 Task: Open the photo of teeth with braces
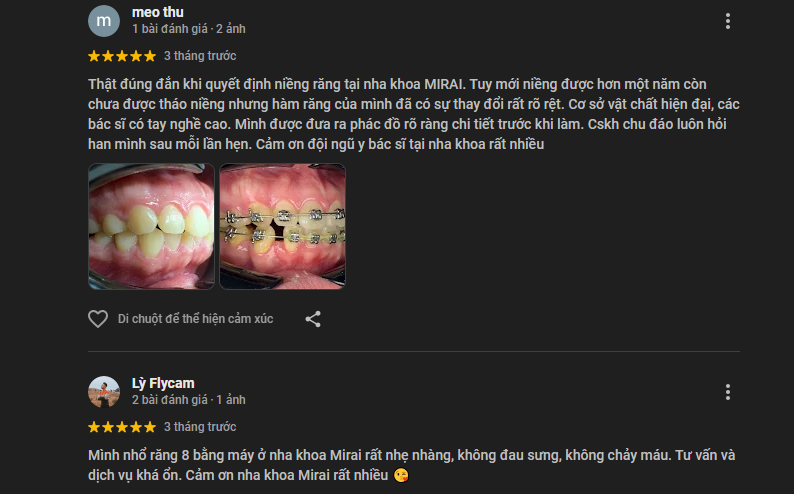coord(283,226)
